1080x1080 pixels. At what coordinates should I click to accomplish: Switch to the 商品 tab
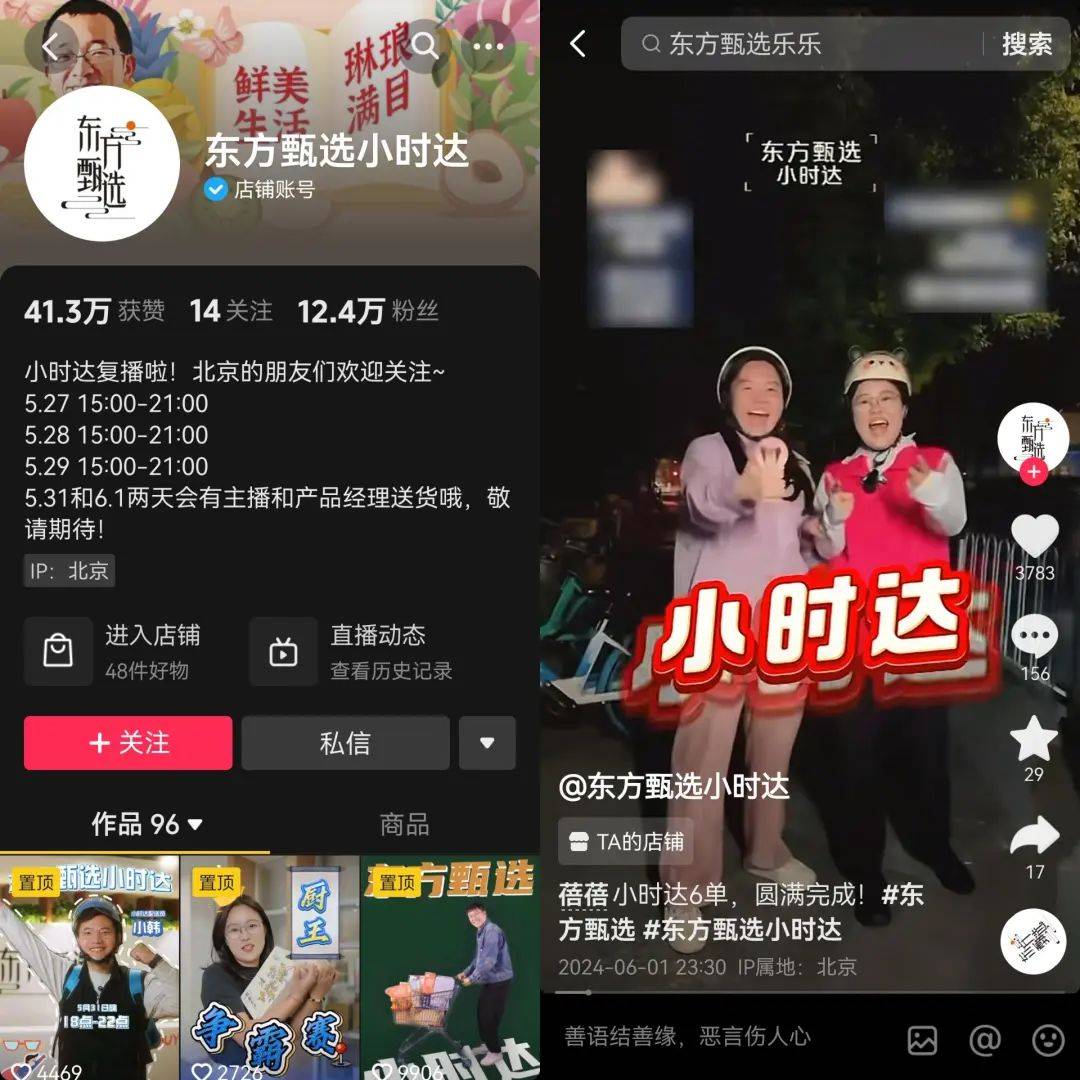[x=404, y=824]
